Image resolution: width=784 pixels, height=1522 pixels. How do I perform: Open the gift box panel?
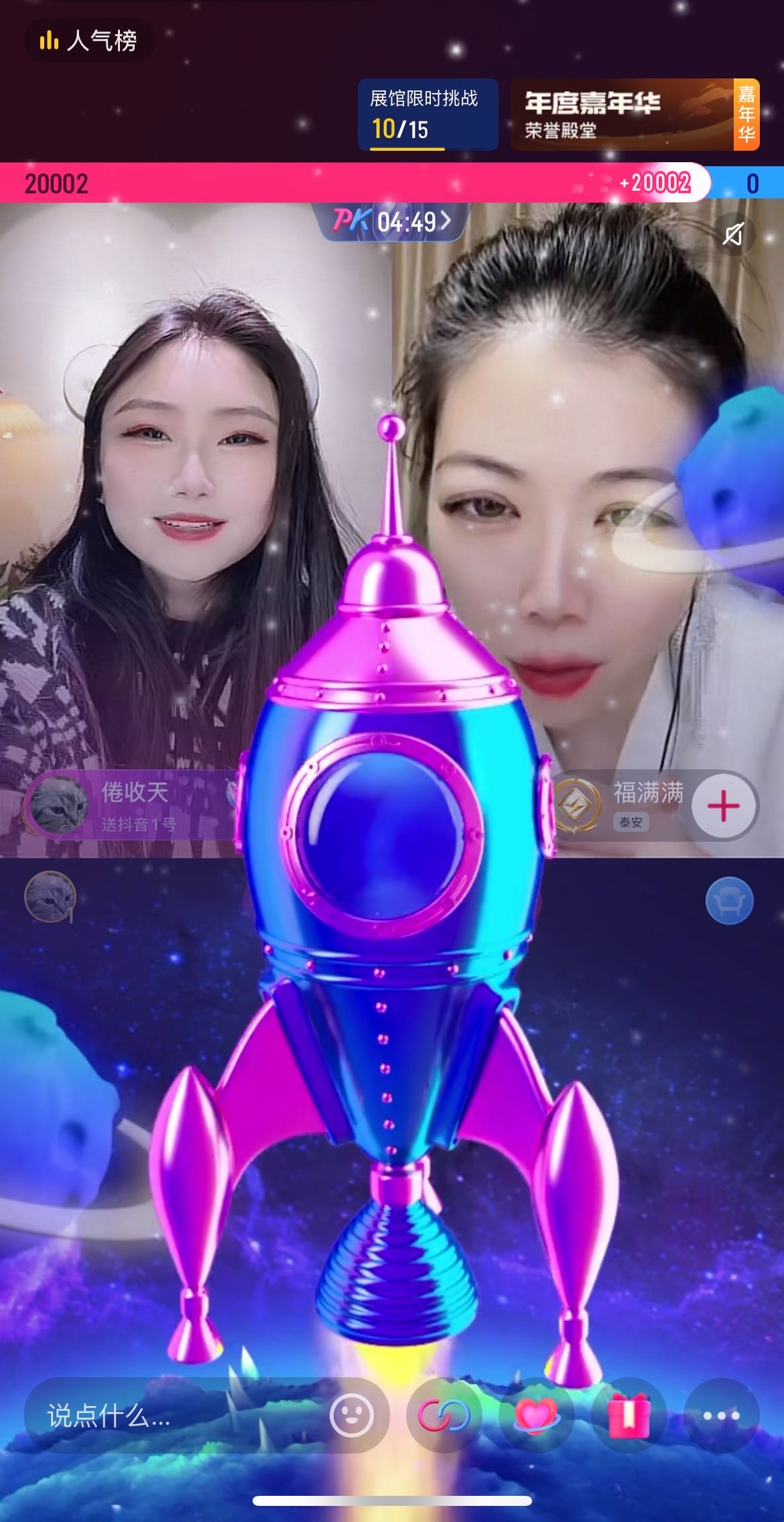(x=628, y=1415)
